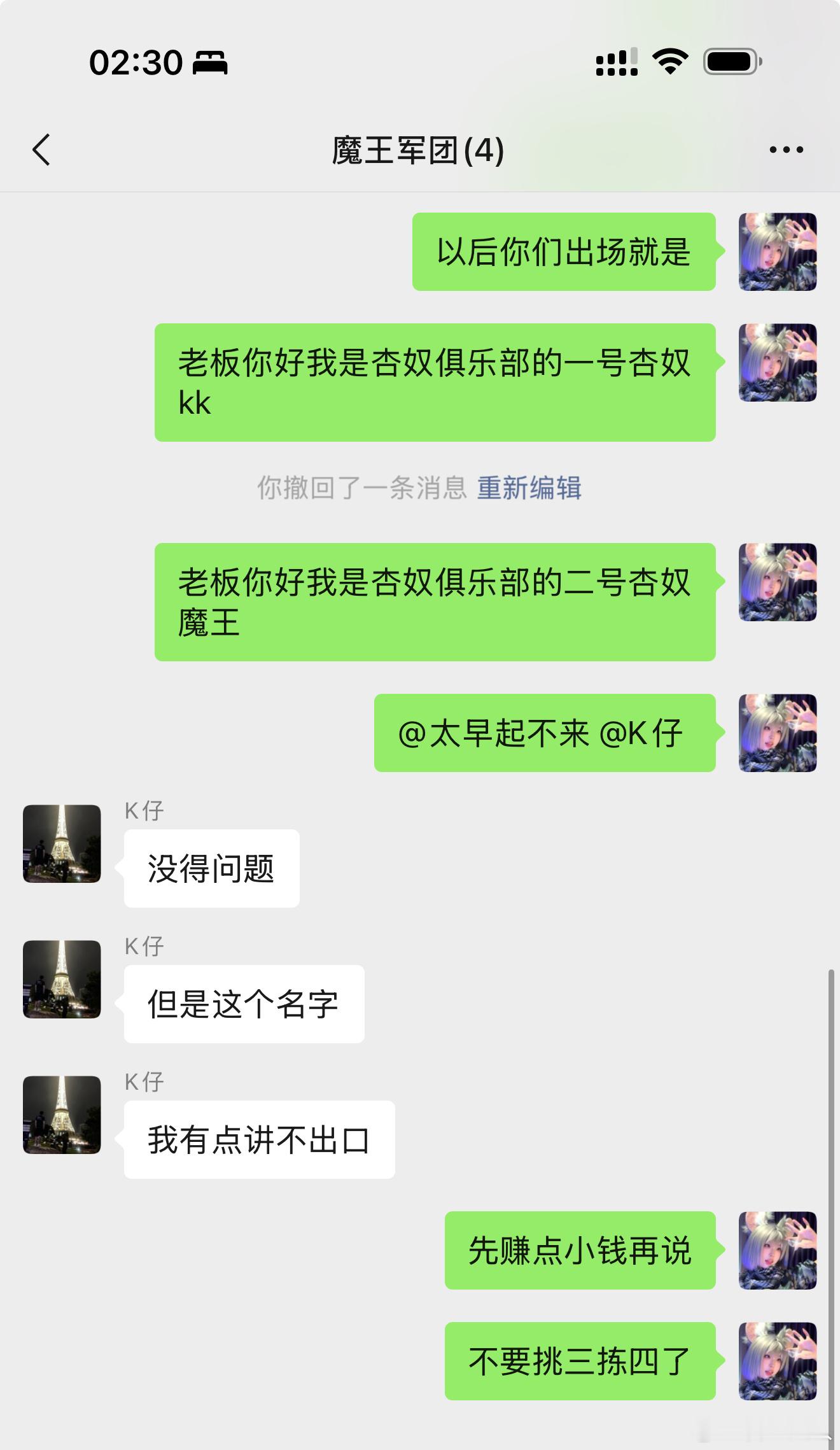Tap the cellular signal strength icon
Image resolution: width=840 pixels, height=1450 pixels.
pyautogui.click(x=614, y=61)
